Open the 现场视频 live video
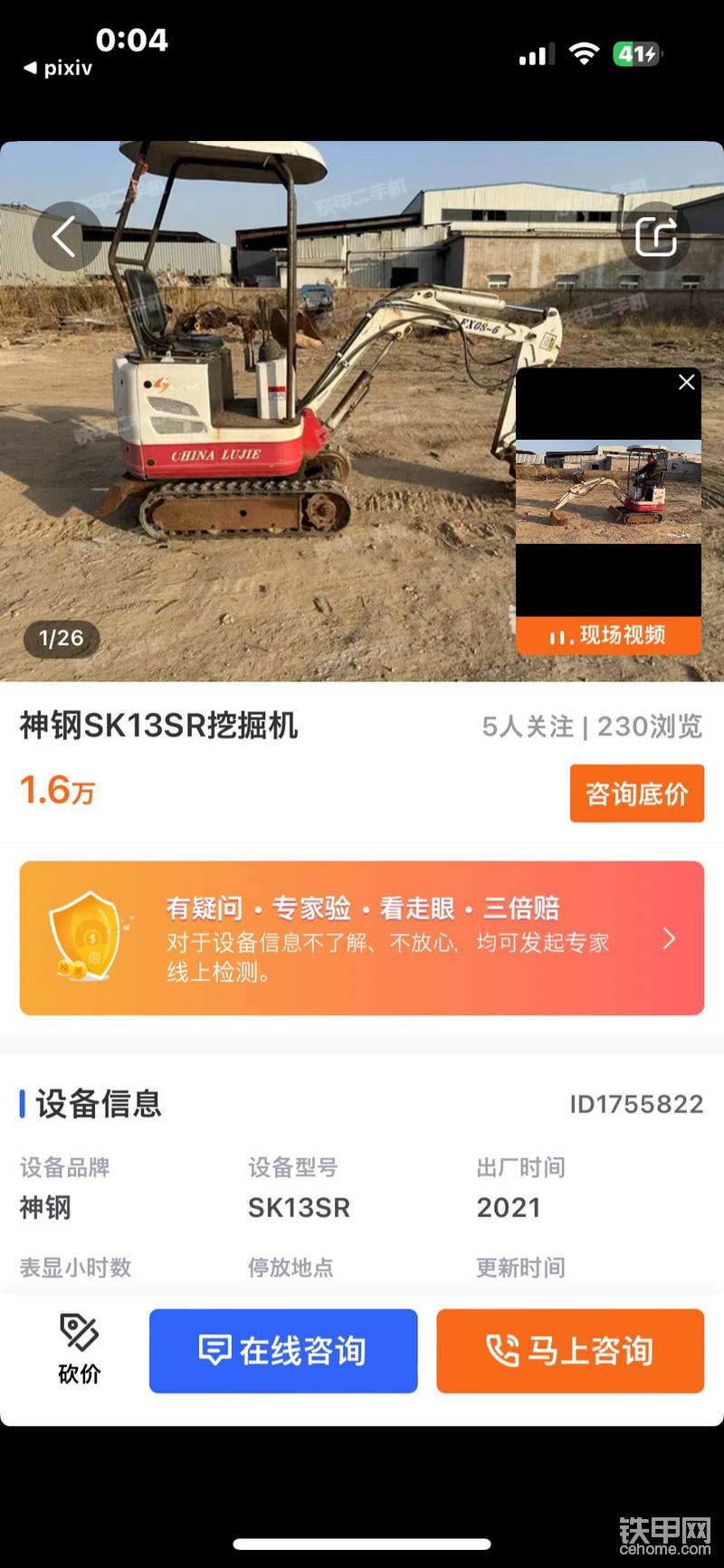Screen dimensions: 724x1568 (608, 635)
